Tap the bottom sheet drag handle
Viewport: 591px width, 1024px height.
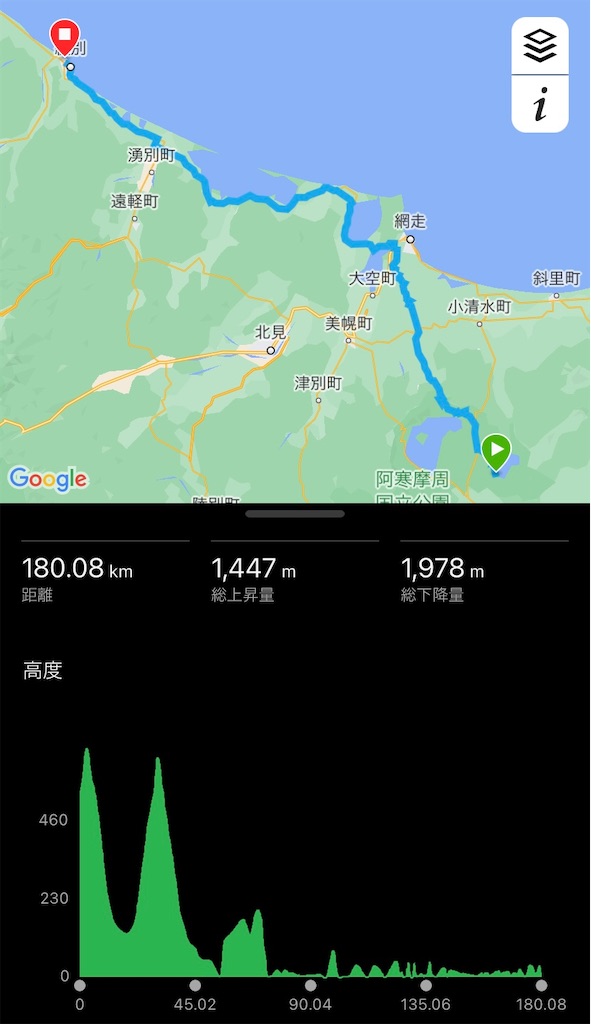point(295,514)
